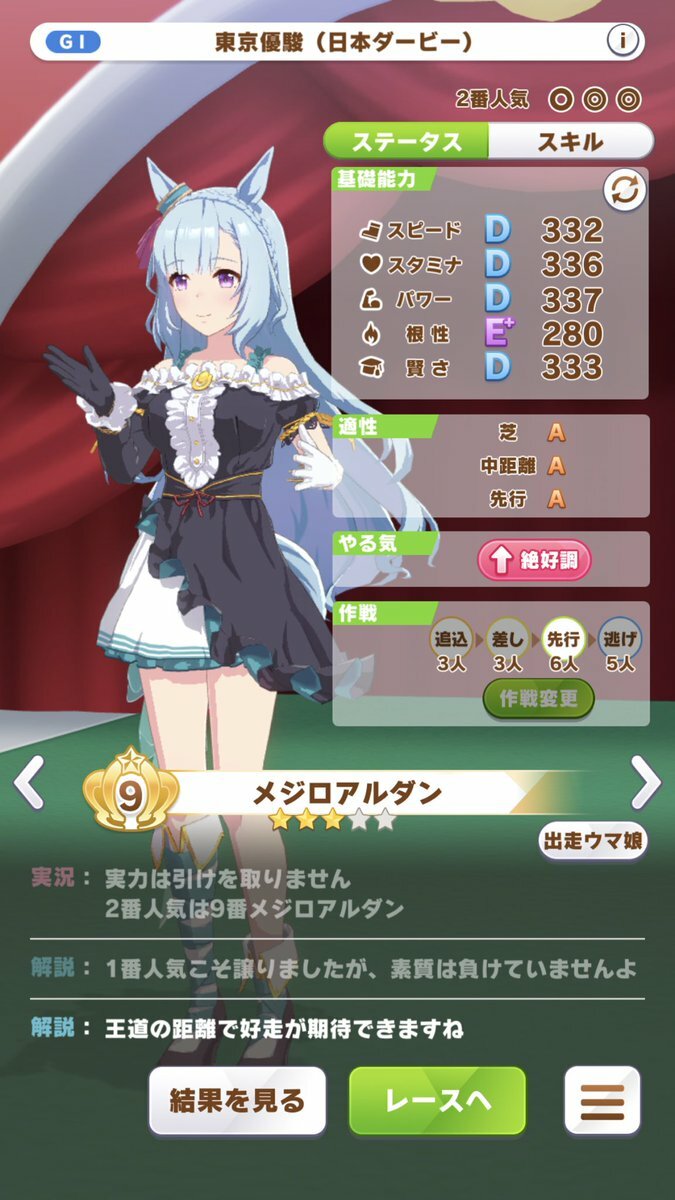675x1200 pixels.
Task: Tap the 作戦変更 button
Action: pyautogui.click(x=539, y=699)
